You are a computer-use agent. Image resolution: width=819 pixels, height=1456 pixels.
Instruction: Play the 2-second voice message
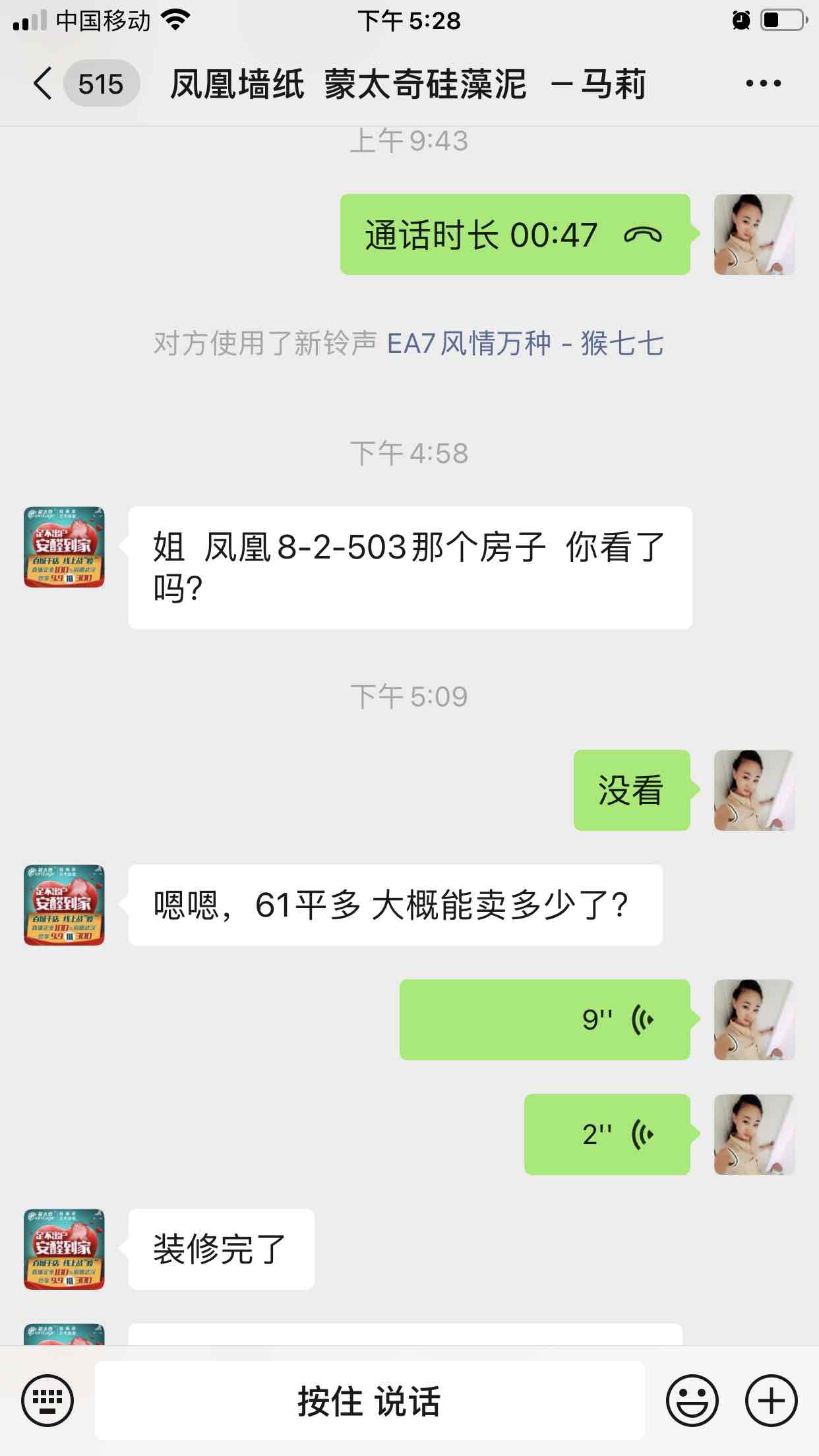pos(607,1134)
